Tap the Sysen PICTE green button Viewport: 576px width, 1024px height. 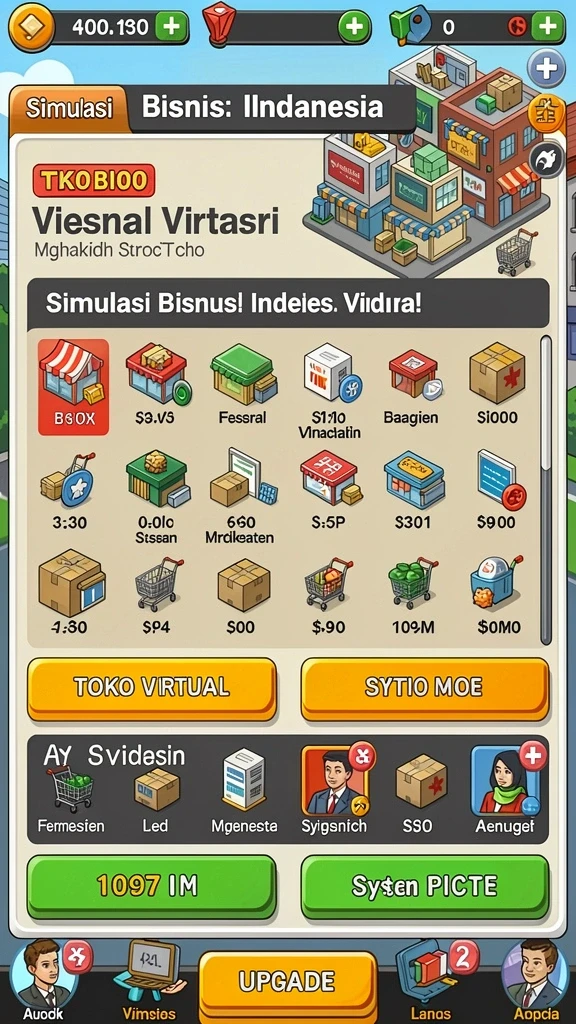click(424, 887)
